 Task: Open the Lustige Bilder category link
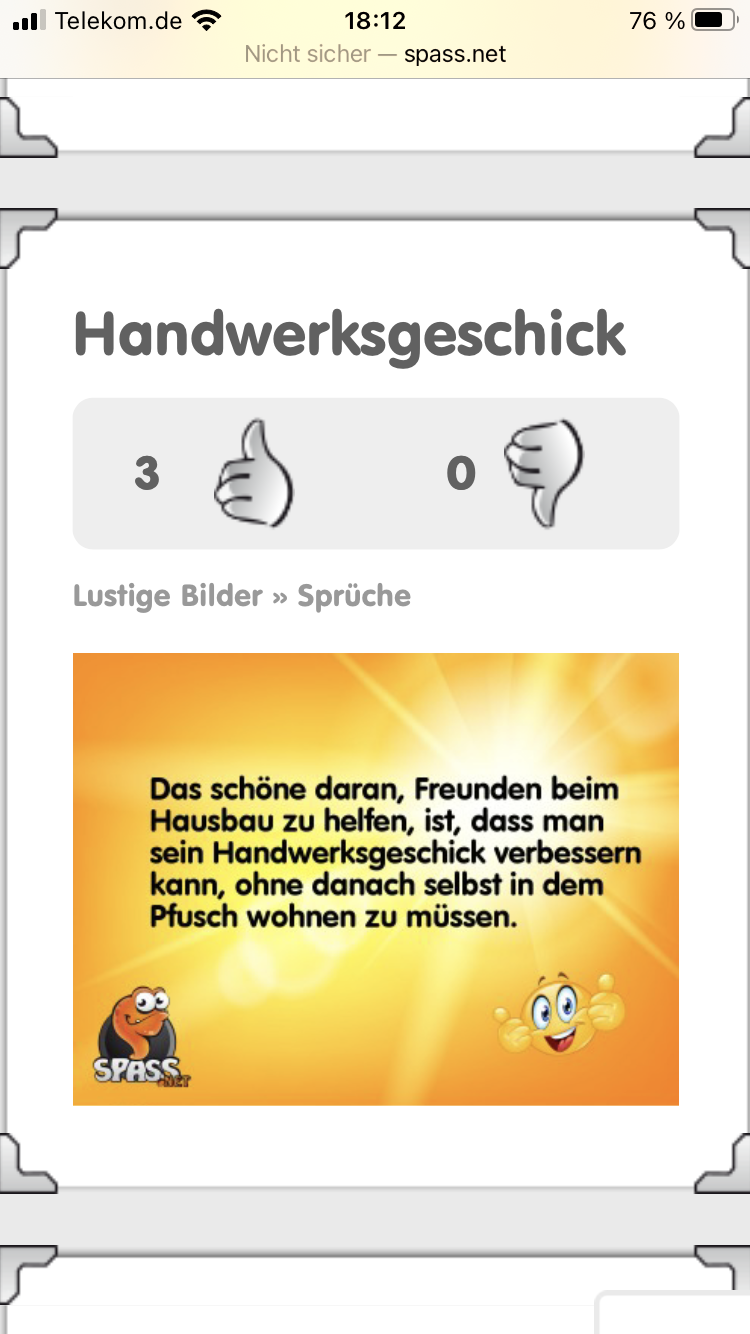167,596
